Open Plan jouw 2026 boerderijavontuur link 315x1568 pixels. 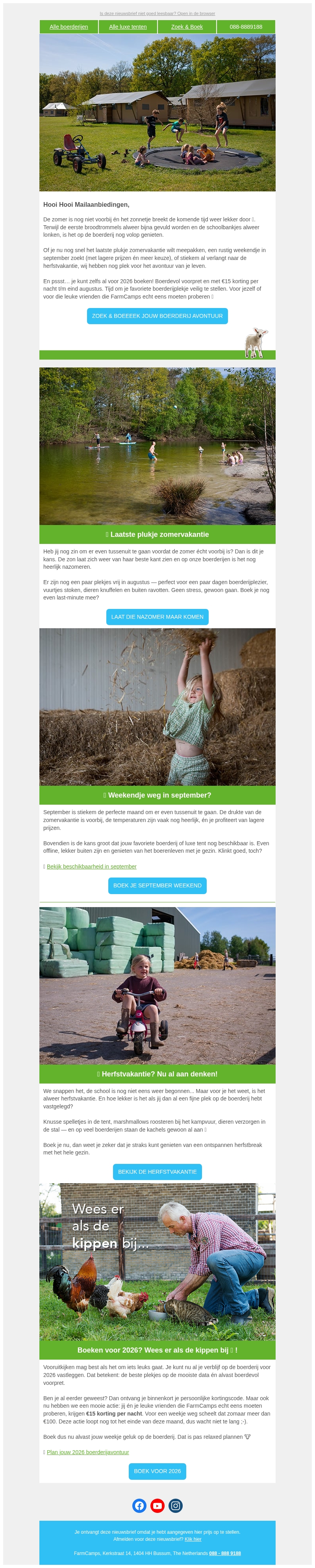coord(87,1452)
